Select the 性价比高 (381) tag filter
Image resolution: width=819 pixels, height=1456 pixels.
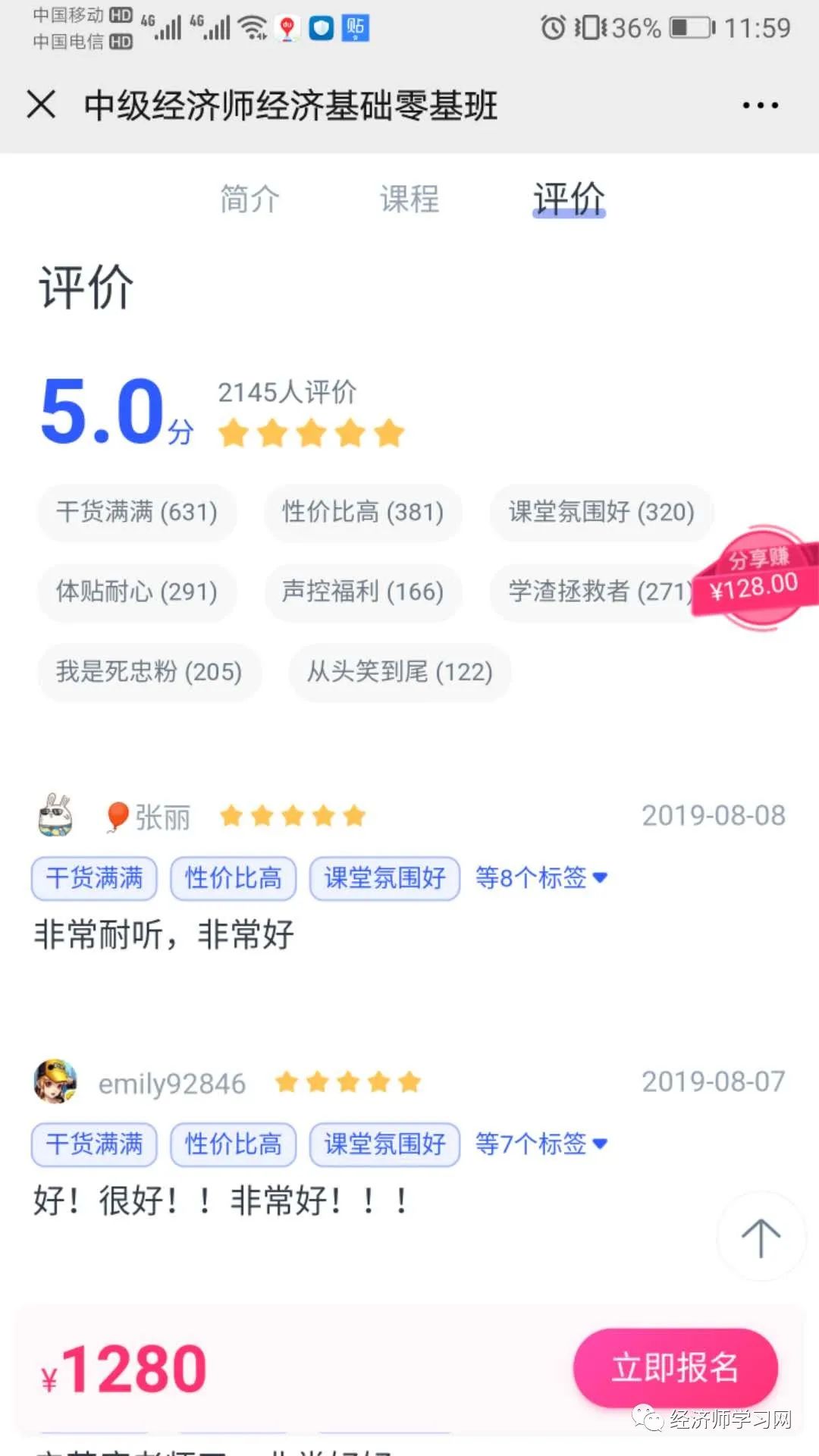[x=362, y=513]
